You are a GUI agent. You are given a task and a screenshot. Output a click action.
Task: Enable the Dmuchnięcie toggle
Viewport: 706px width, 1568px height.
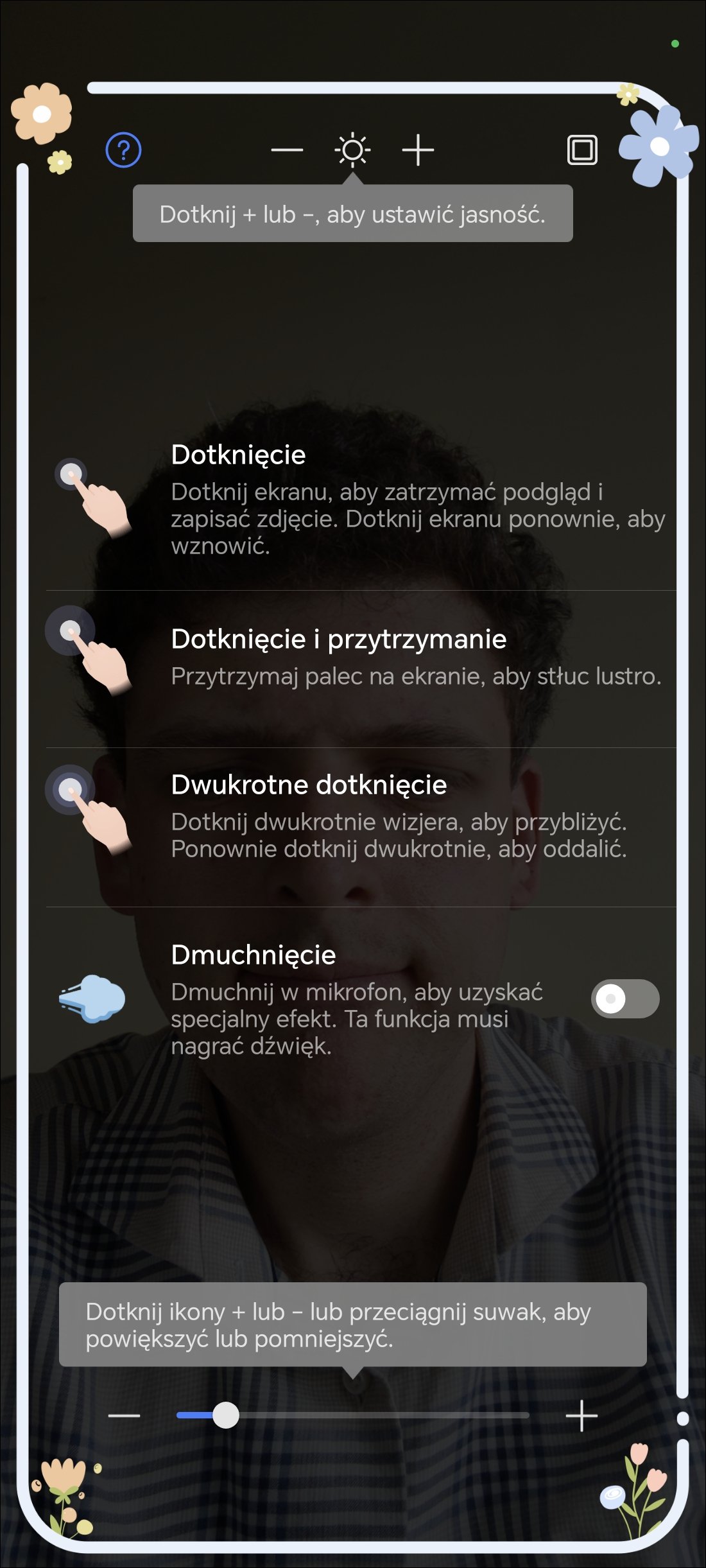[x=625, y=998]
